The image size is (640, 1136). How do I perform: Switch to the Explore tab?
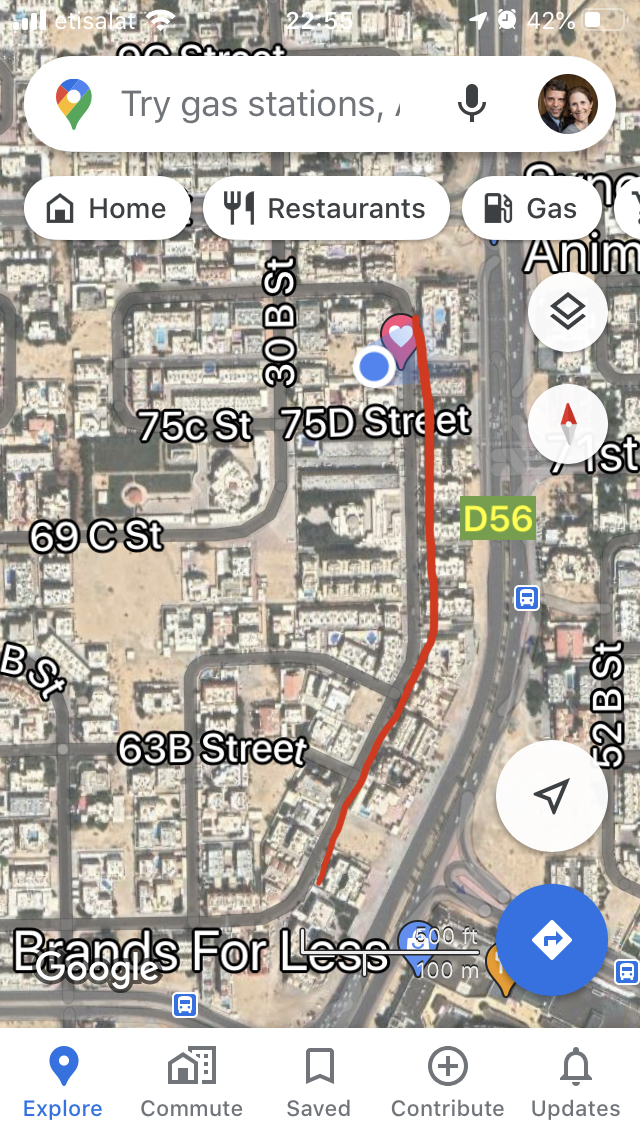click(x=63, y=1082)
